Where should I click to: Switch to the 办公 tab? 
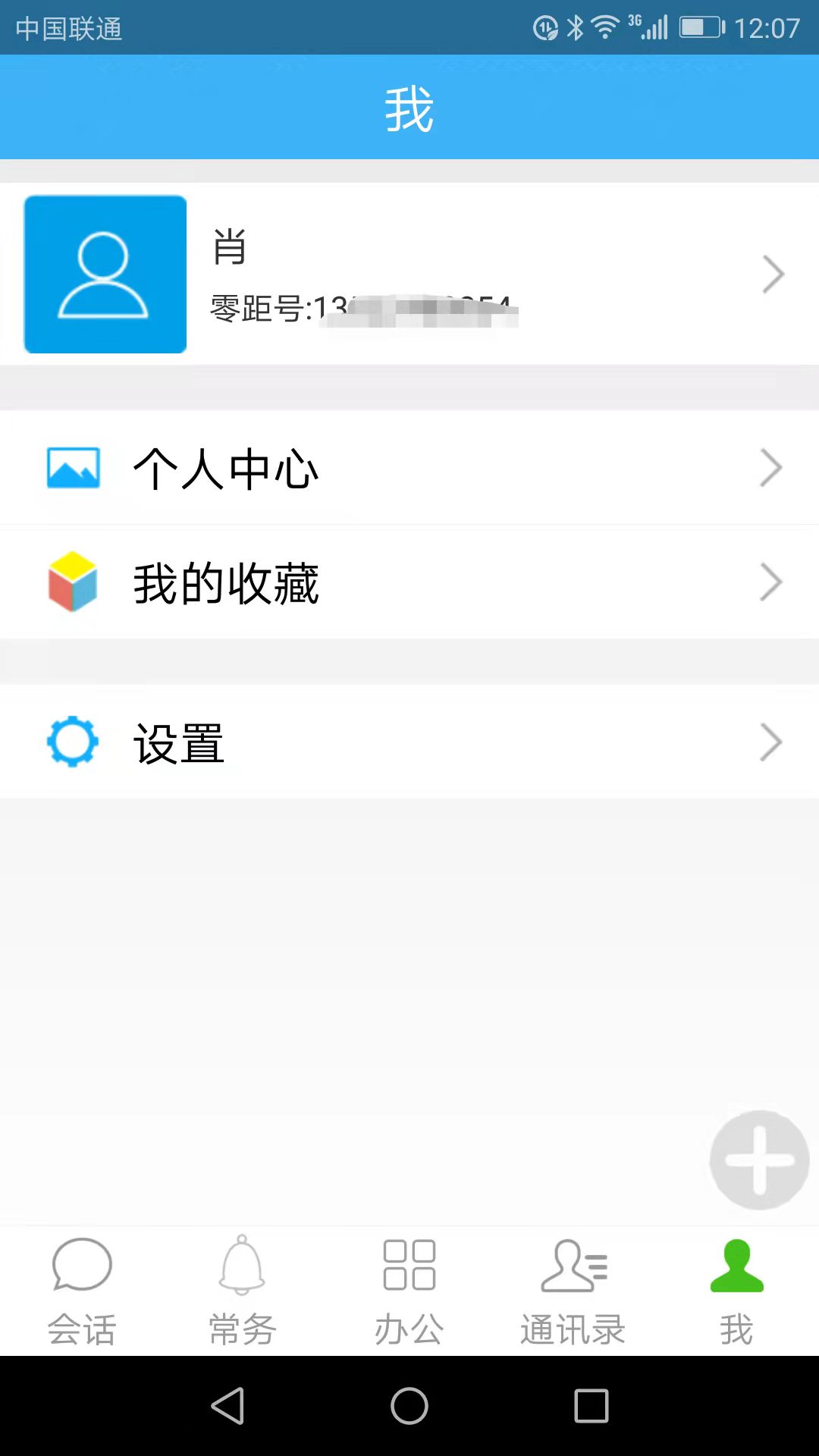pos(409,1291)
